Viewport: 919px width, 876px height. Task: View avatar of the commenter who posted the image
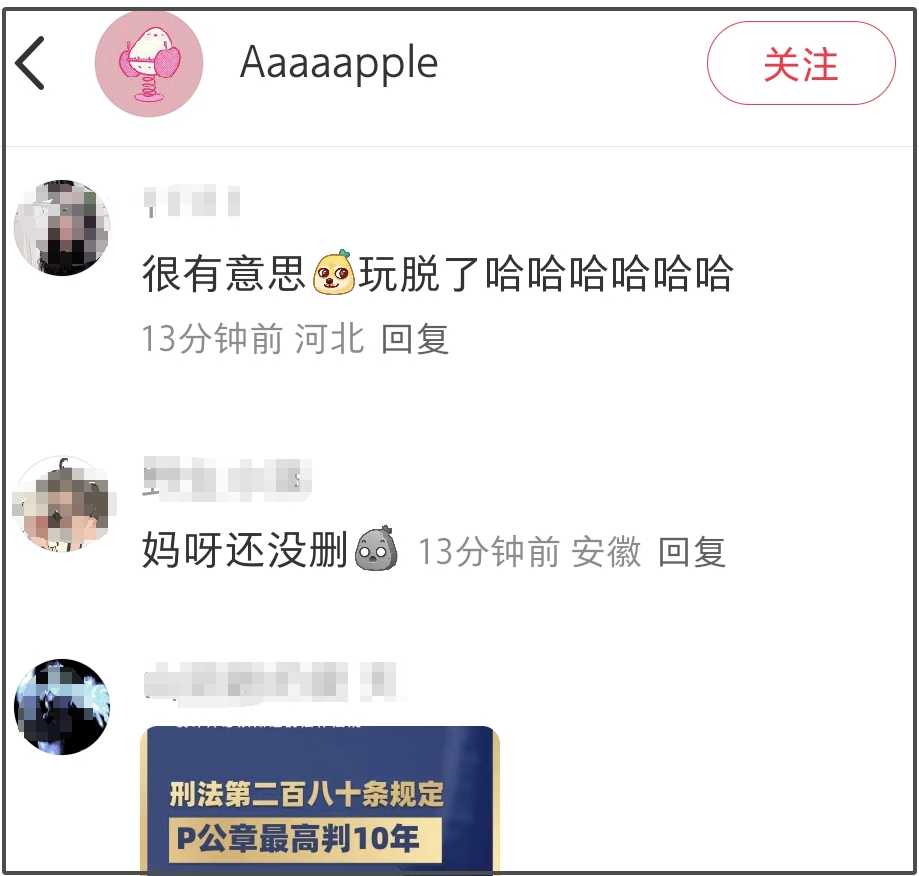point(62,707)
